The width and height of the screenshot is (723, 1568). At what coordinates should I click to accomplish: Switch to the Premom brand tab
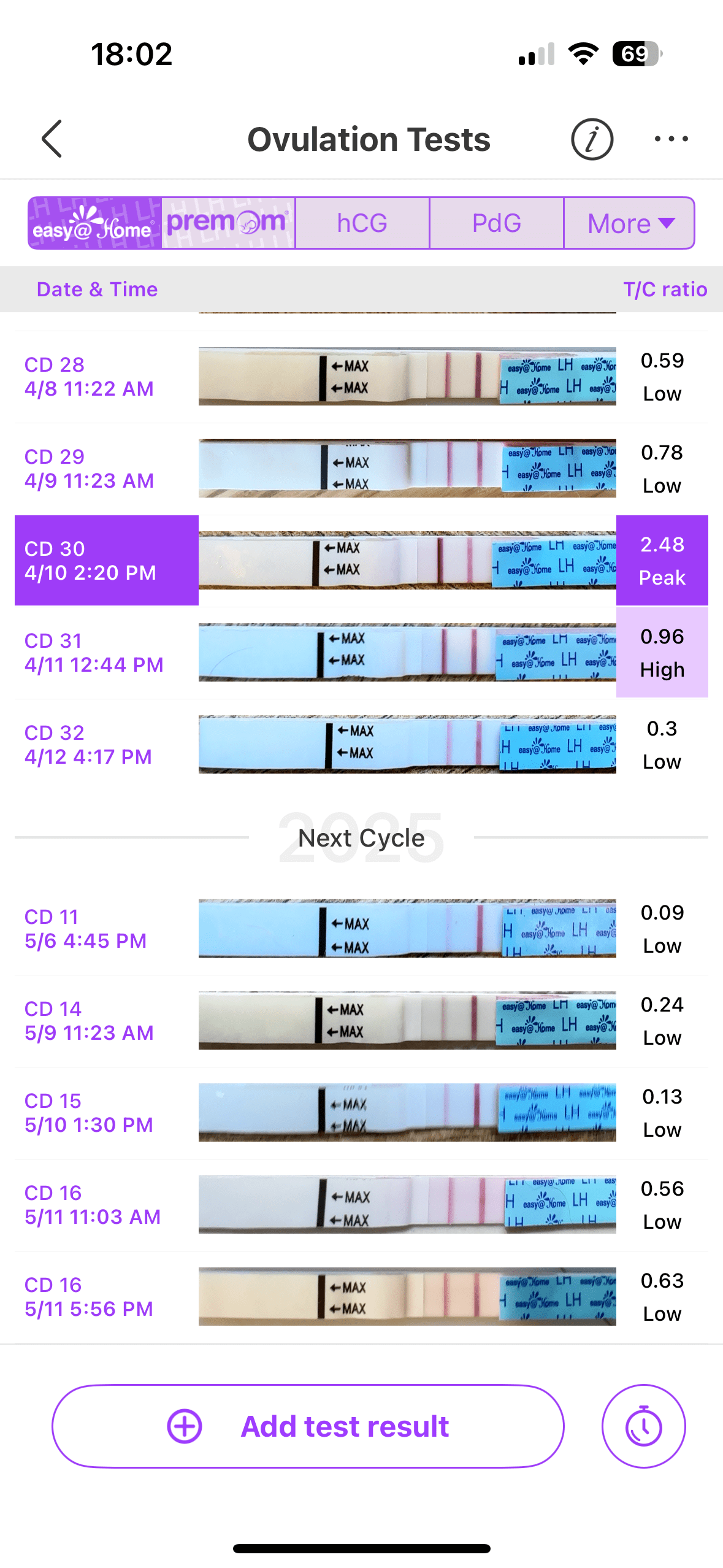(x=228, y=223)
